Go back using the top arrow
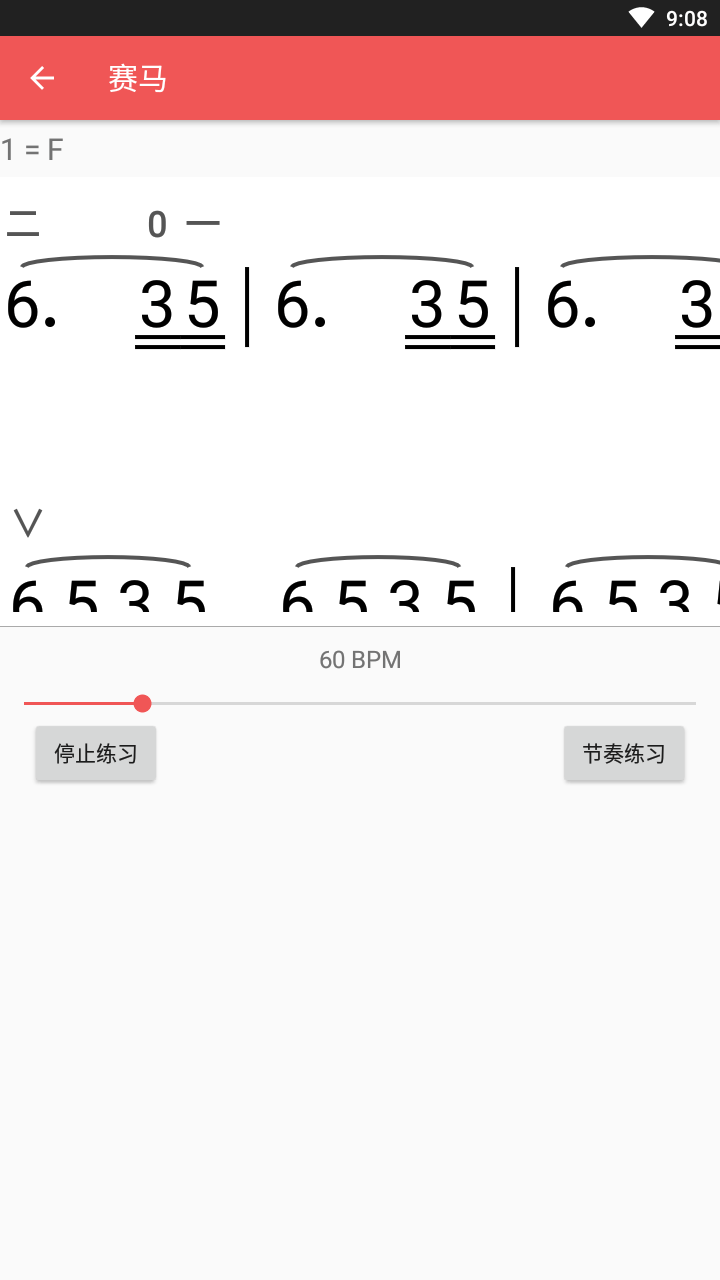This screenshot has width=720, height=1280. point(41,78)
